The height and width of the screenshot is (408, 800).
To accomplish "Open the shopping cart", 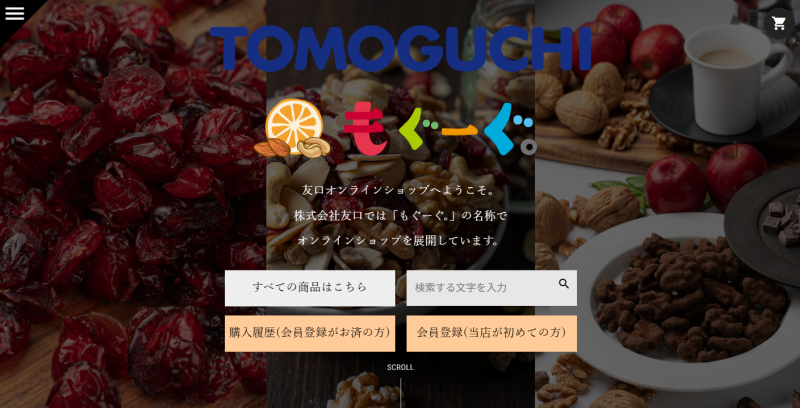I will (x=779, y=23).
